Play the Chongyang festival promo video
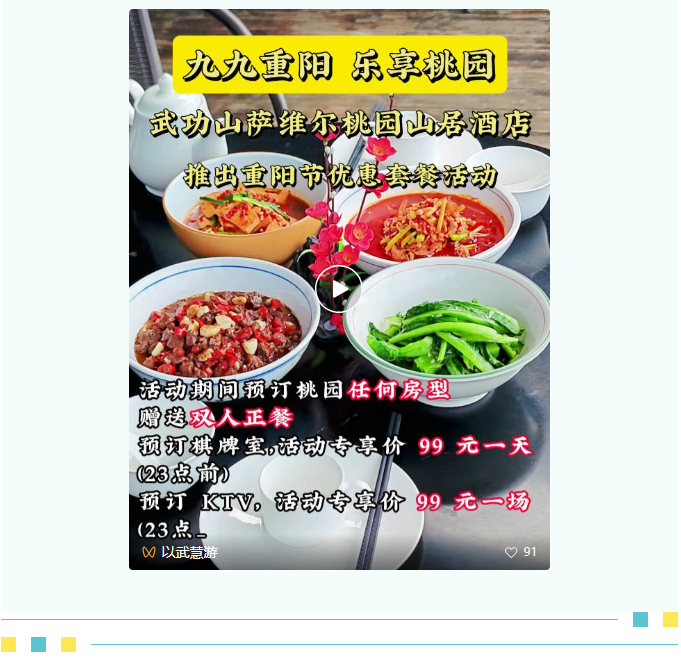Screen dimensions: 681x661 coord(339,289)
